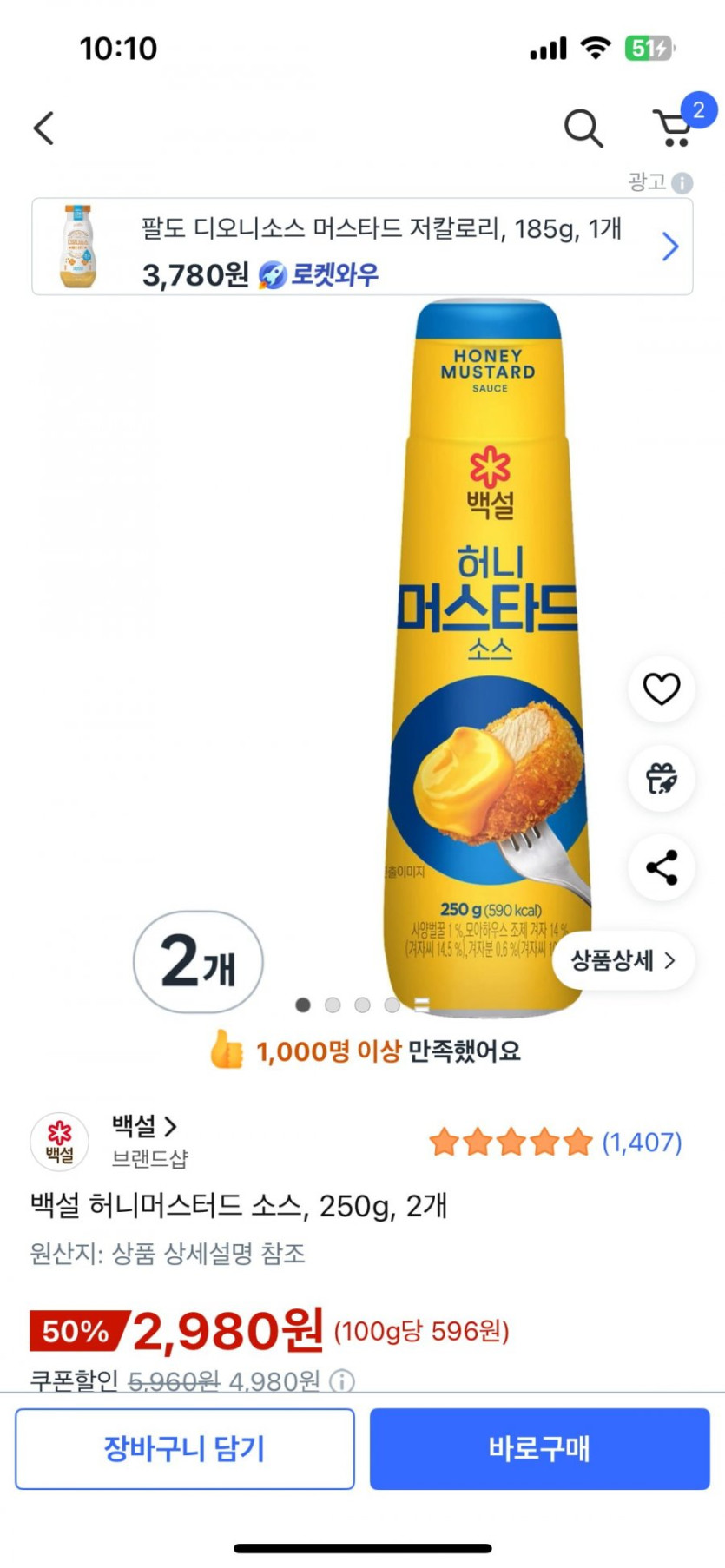Open the 팔도 디오니소스 머스타드 ad banner
Image resolution: width=725 pixels, height=1568 pixels.
[x=362, y=247]
